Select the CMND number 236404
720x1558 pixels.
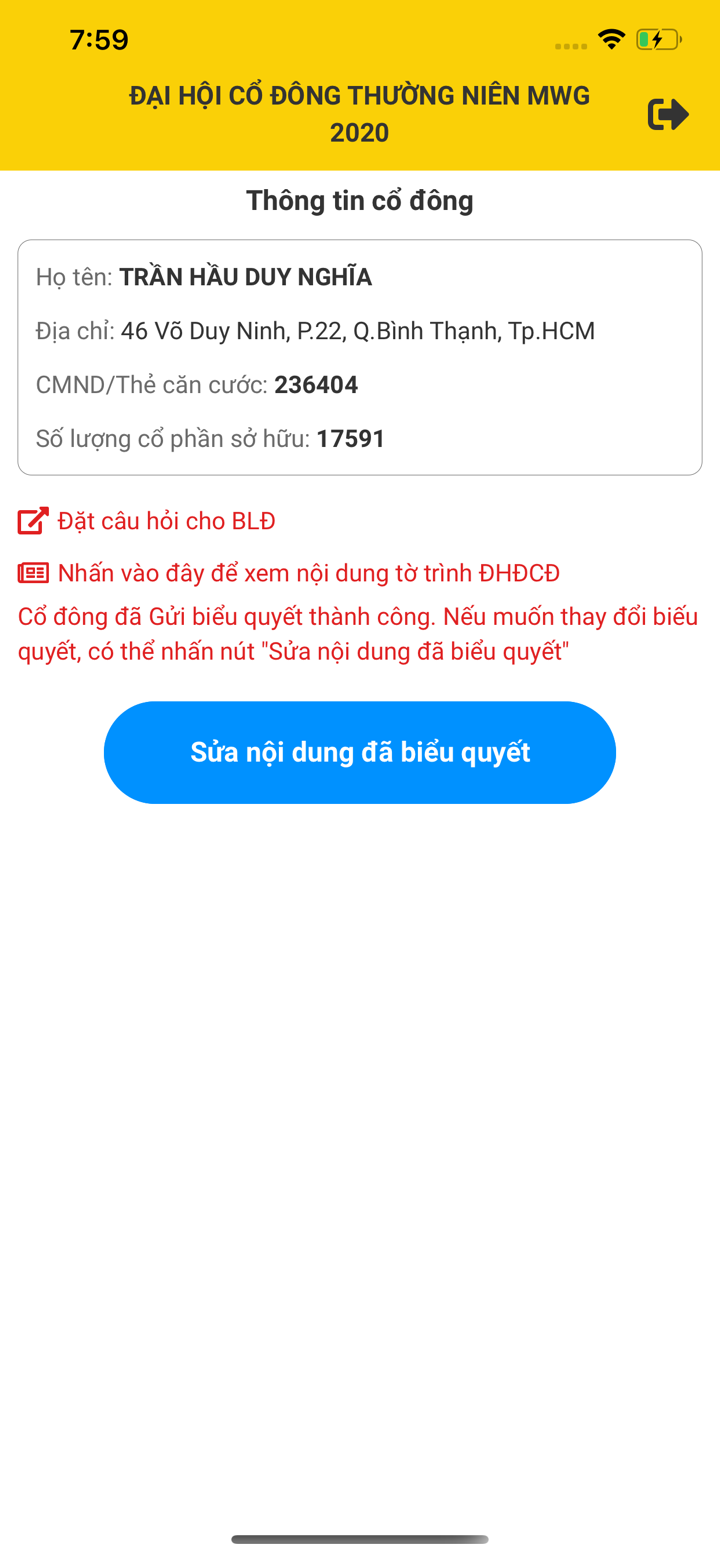click(317, 384)
